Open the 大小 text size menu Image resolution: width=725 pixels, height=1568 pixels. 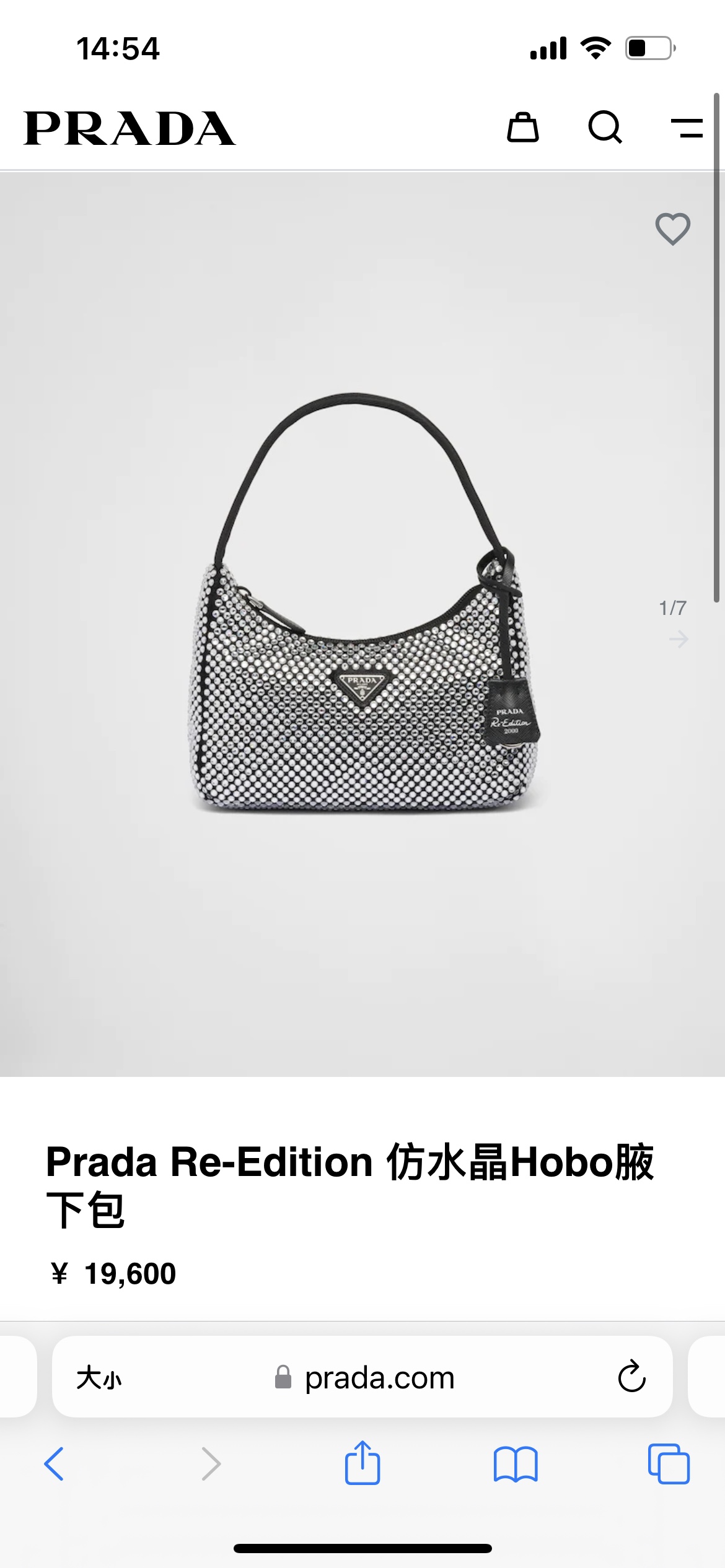coord(99,1378)
